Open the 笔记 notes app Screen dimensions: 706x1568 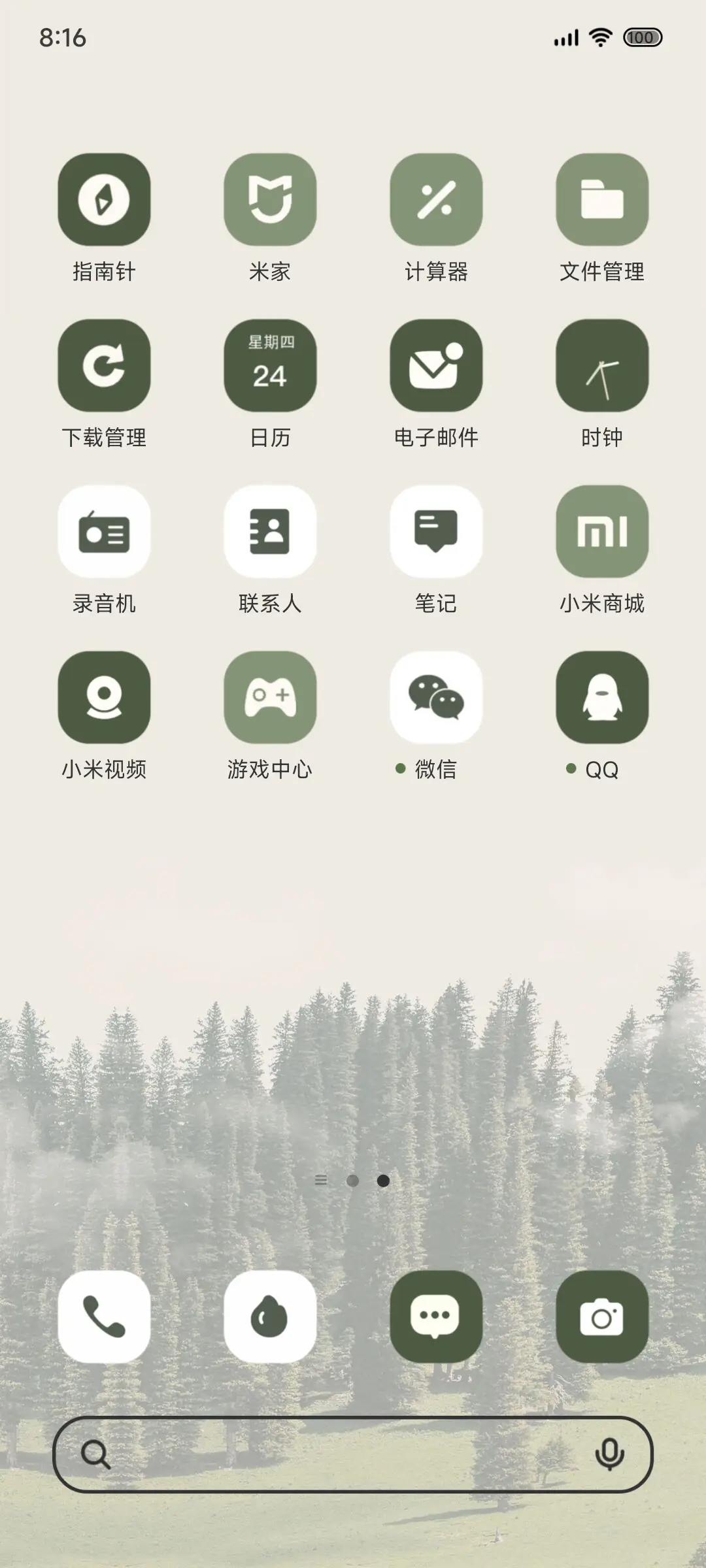437,534
